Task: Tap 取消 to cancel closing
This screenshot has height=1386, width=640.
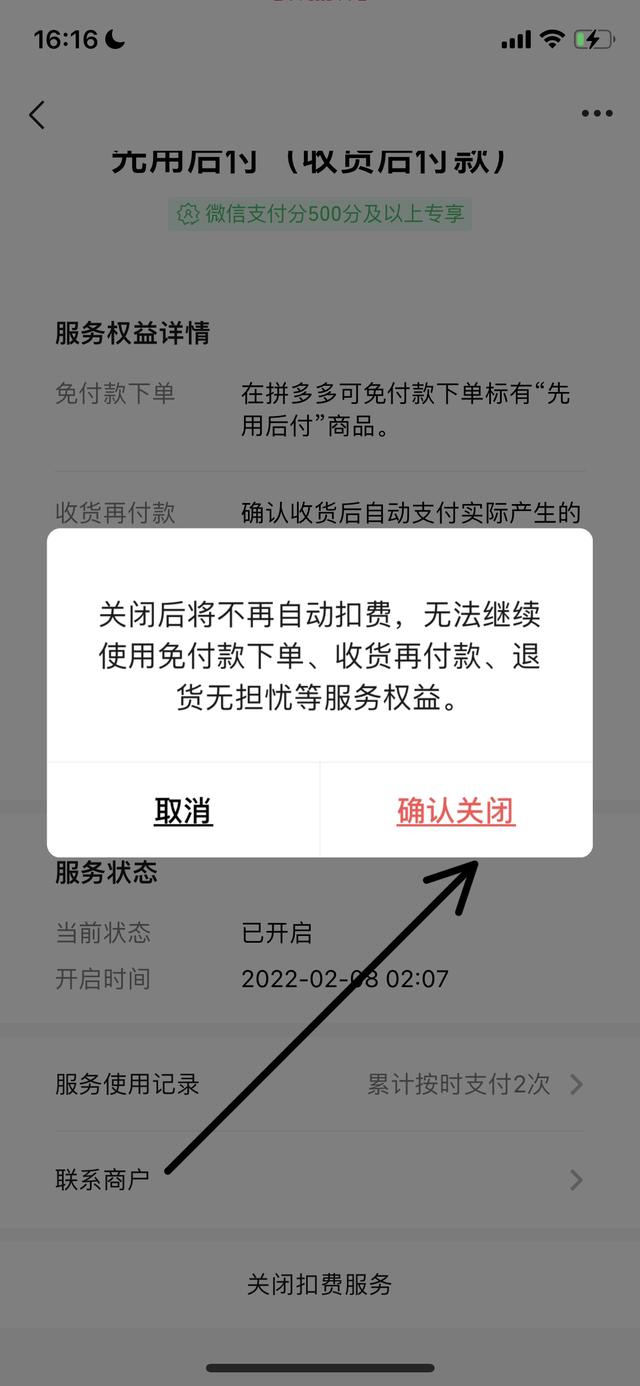Action: pos(183,810)
